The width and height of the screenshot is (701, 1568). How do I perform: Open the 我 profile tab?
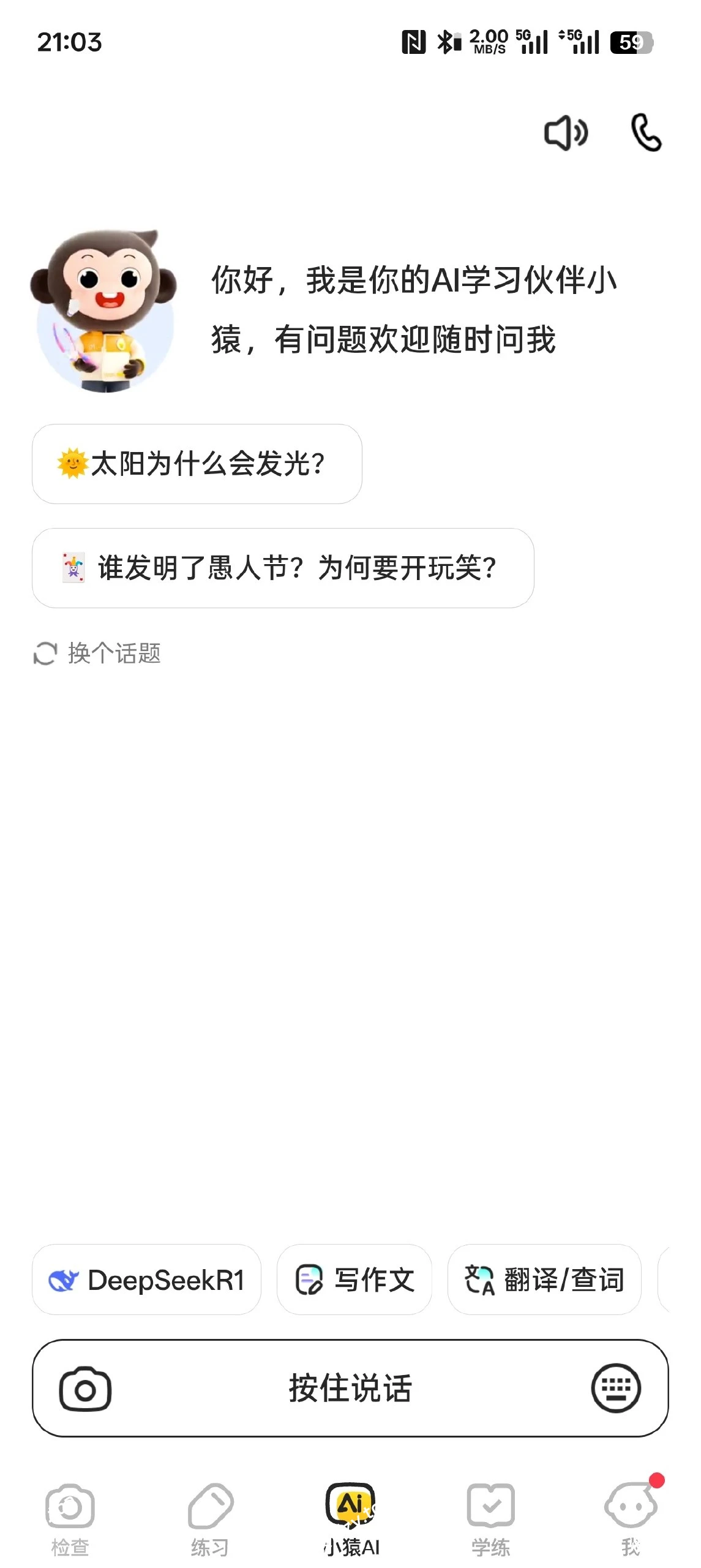[x=631, y=1519]
